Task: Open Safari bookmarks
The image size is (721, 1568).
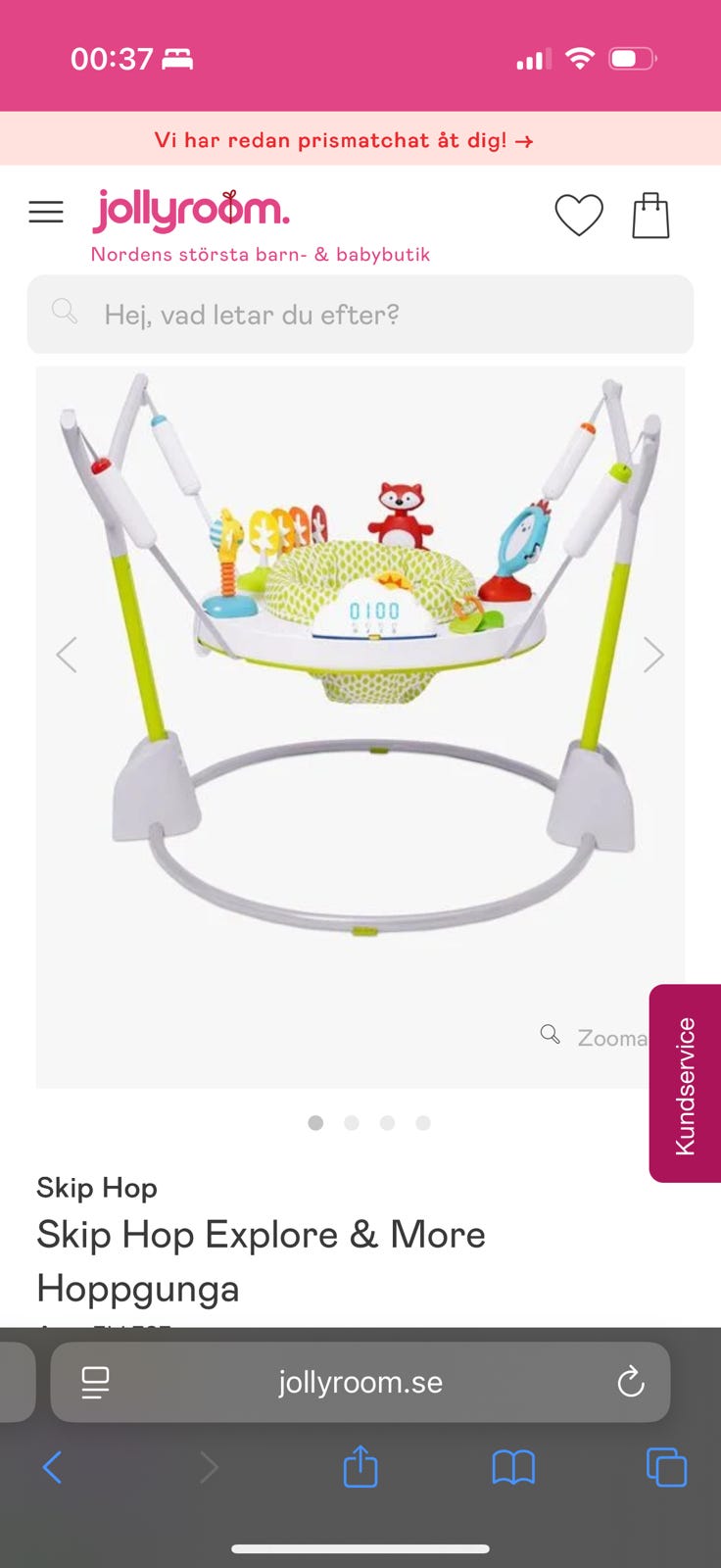Action: pyautogui.click(x=513, y=1467)
